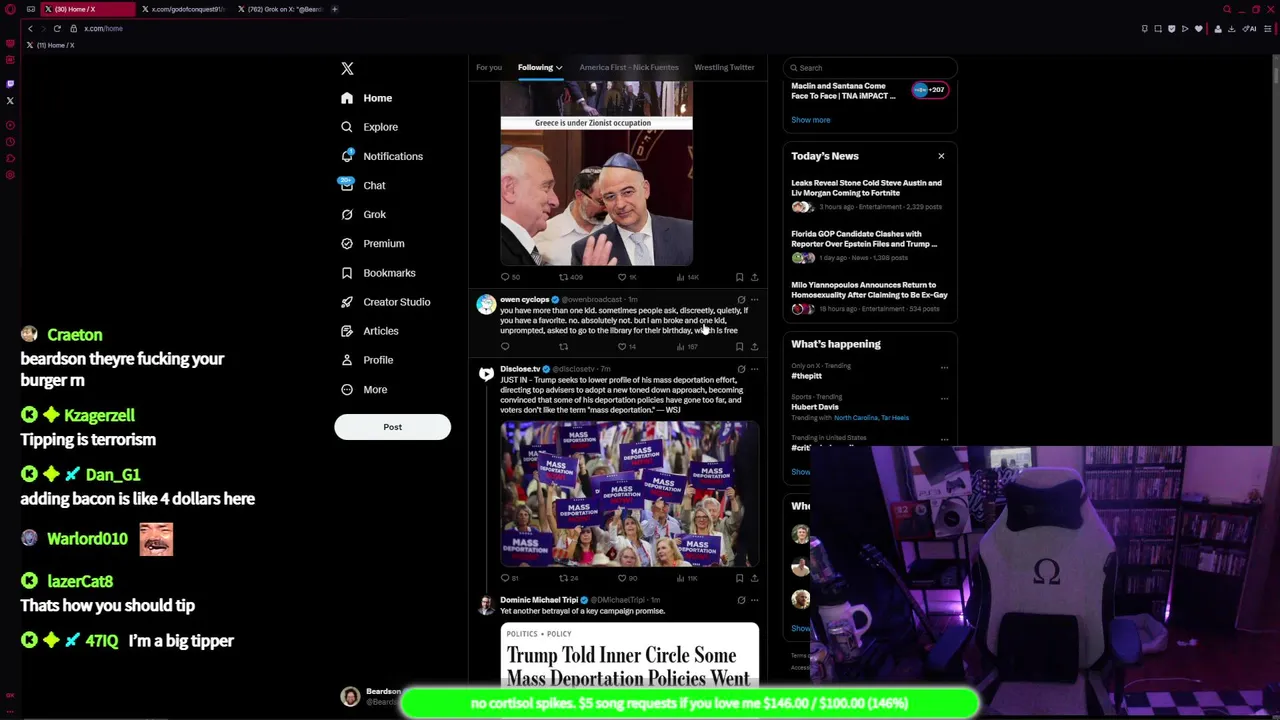This screenshot has width=1280, height=720.
Task: Go to Explore in the sidebar
Action: [x=379, y=127]
